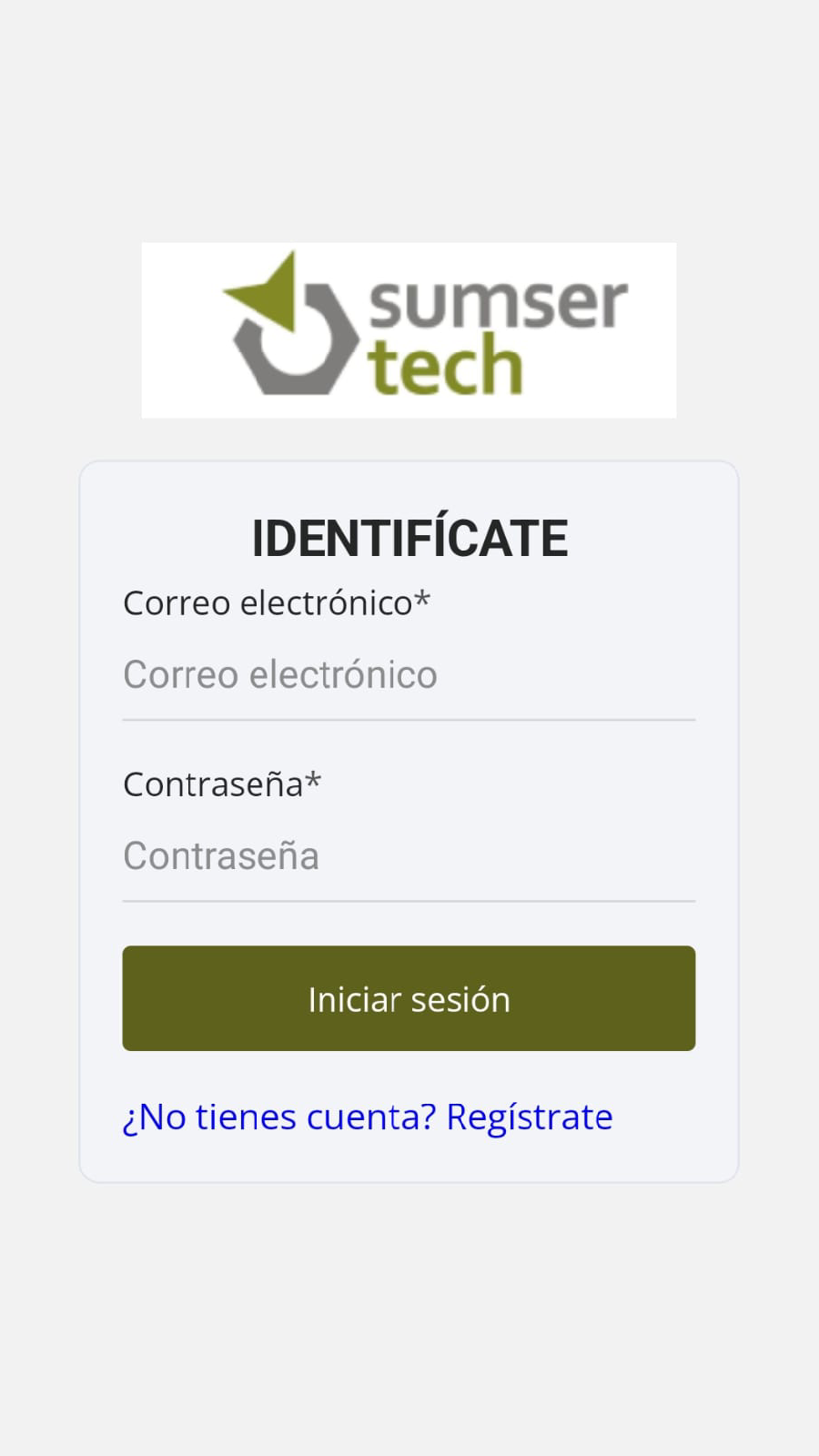The height and width of the screenshot is (1456, 819).
Task: Open the Regístrate sign-up link
Action: (x=368, y=1117)
